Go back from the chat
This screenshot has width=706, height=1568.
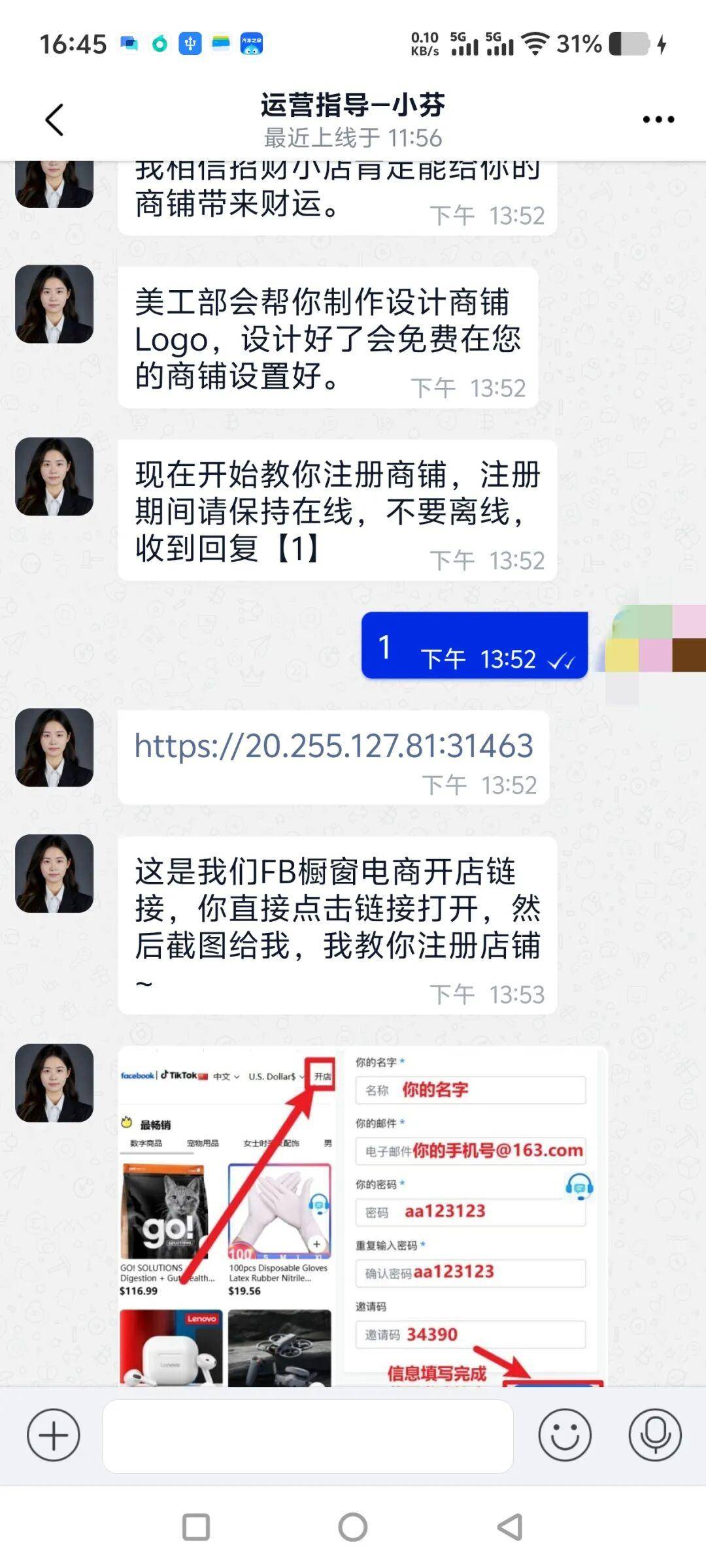coord(55,120)
